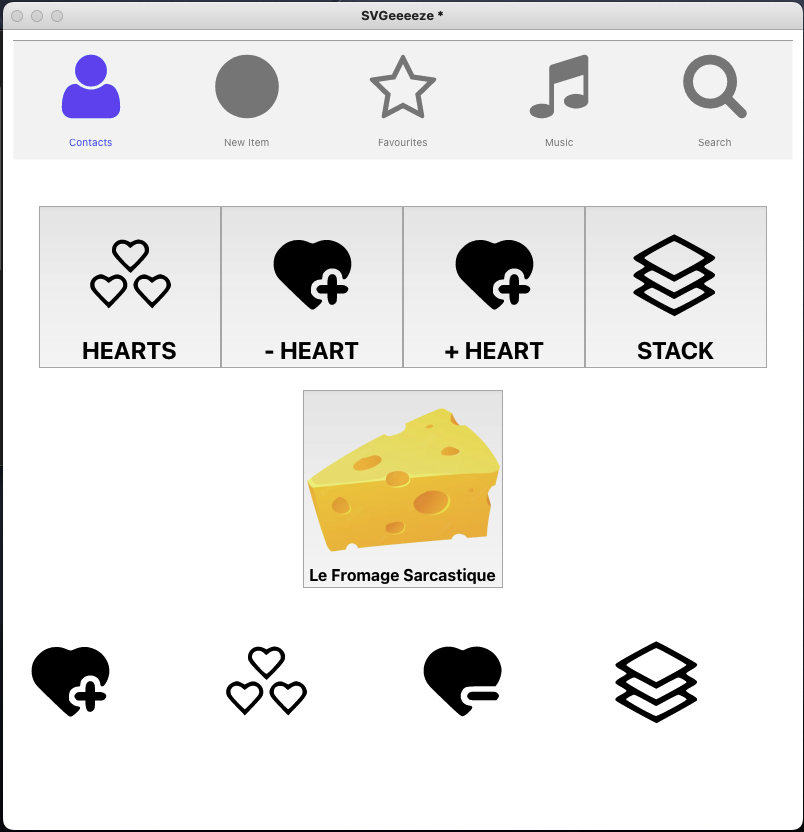Tap the standalone layers stack icon
This screenshot has width=804, height=832.
tap(656, 681)
